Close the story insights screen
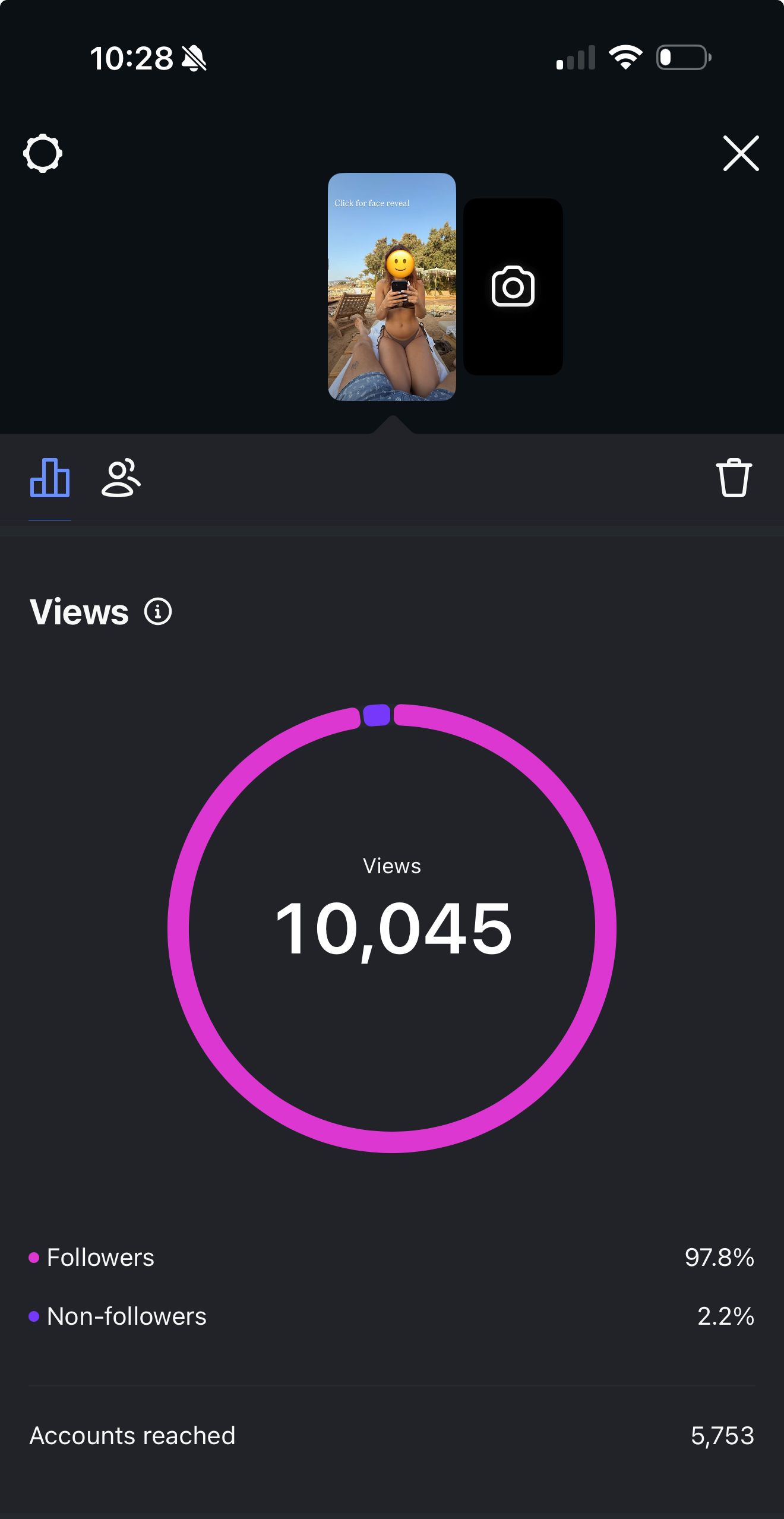 [741, 153]
